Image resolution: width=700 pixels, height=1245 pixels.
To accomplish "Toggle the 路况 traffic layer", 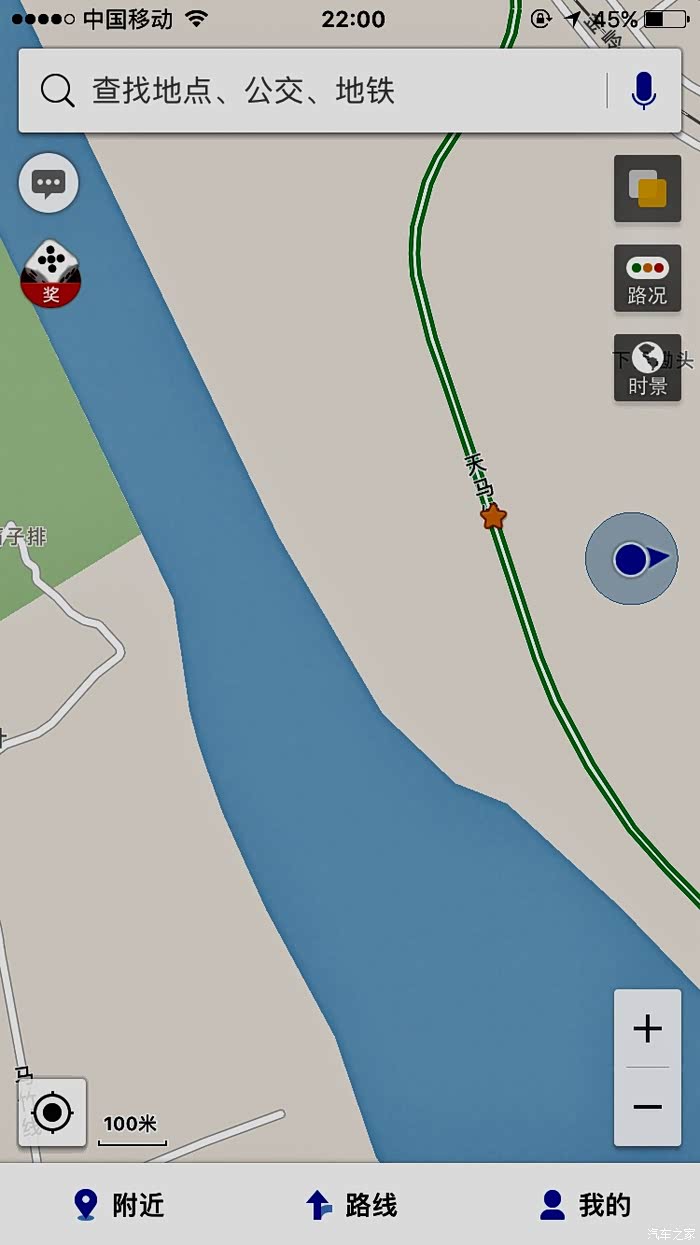I will (647, 279).
